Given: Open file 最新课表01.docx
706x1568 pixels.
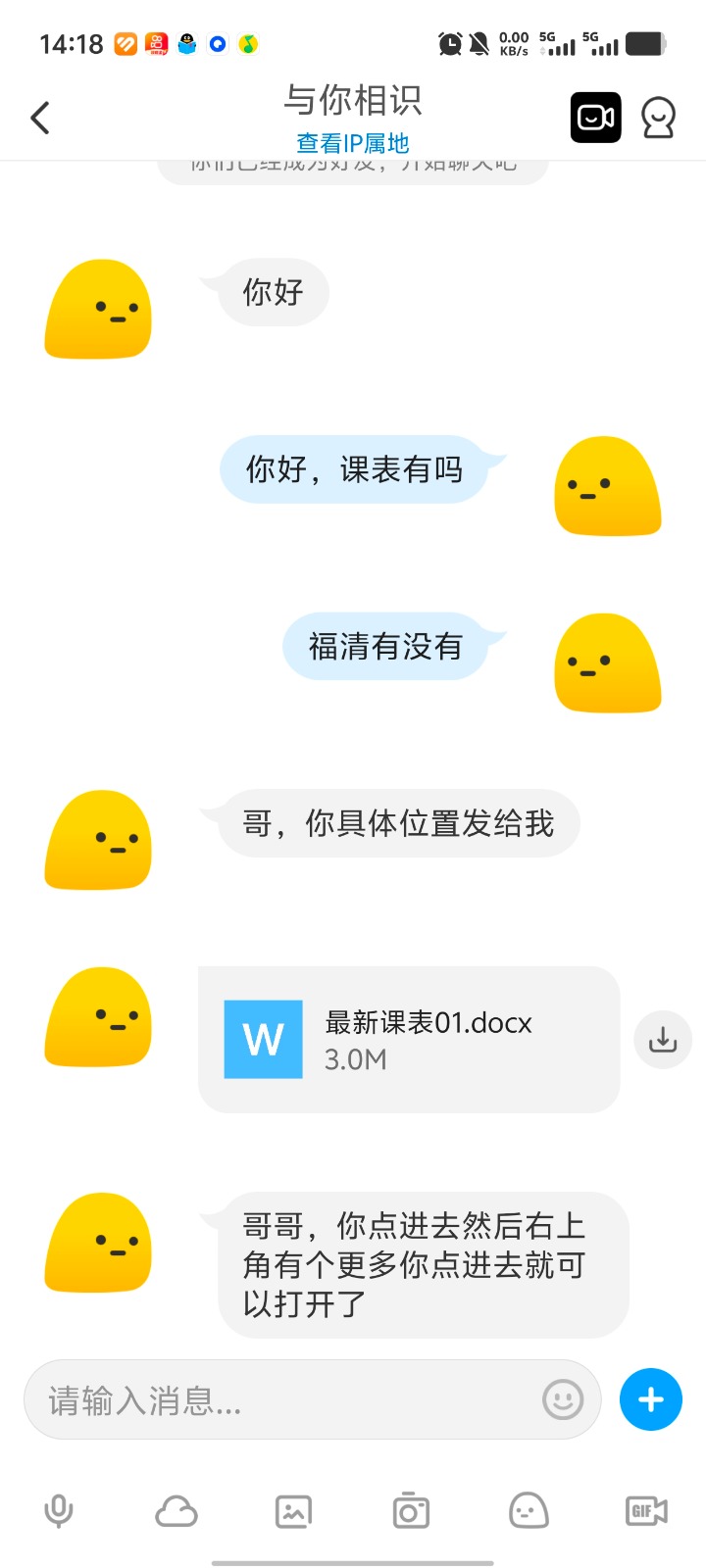Looking at the screenshot, I should [408, 1040].
